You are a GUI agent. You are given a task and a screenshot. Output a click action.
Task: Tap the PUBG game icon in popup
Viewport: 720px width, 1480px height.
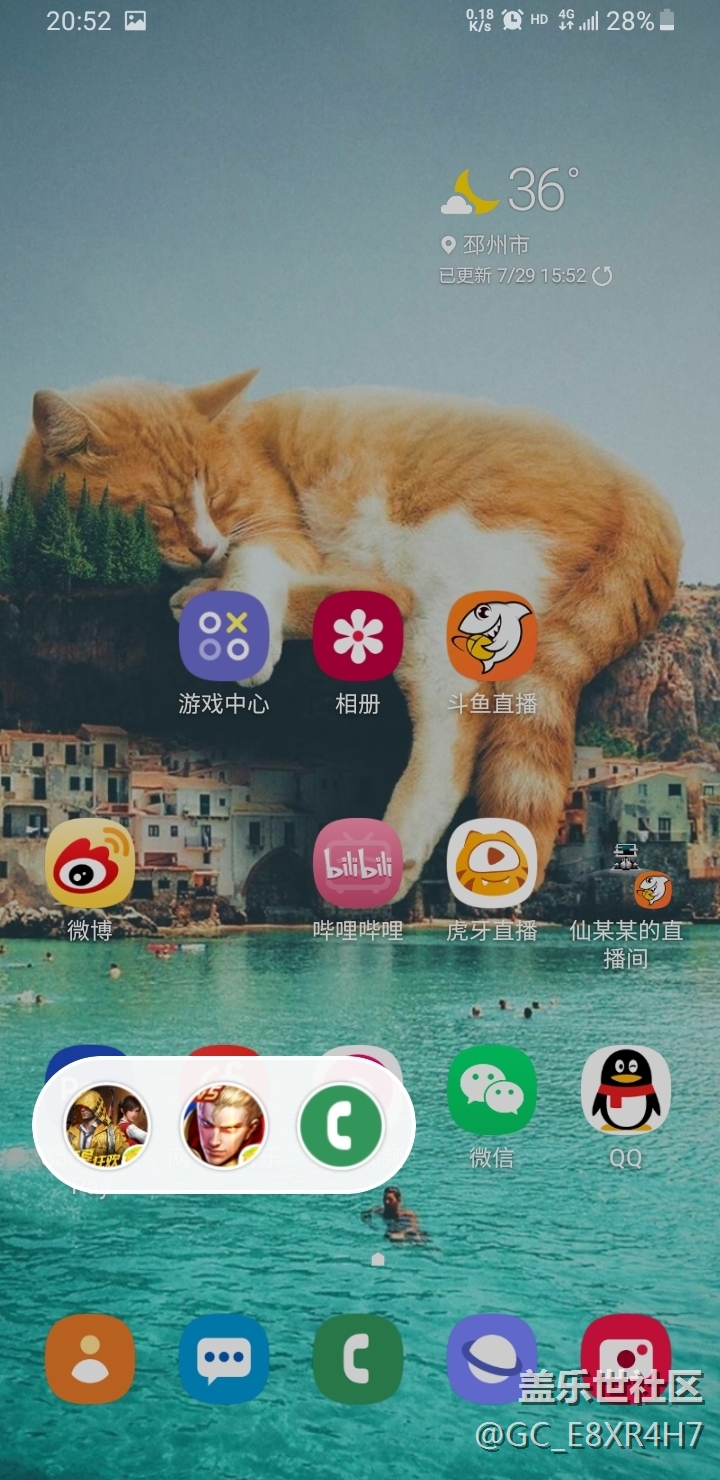(x=107, y=1126)
